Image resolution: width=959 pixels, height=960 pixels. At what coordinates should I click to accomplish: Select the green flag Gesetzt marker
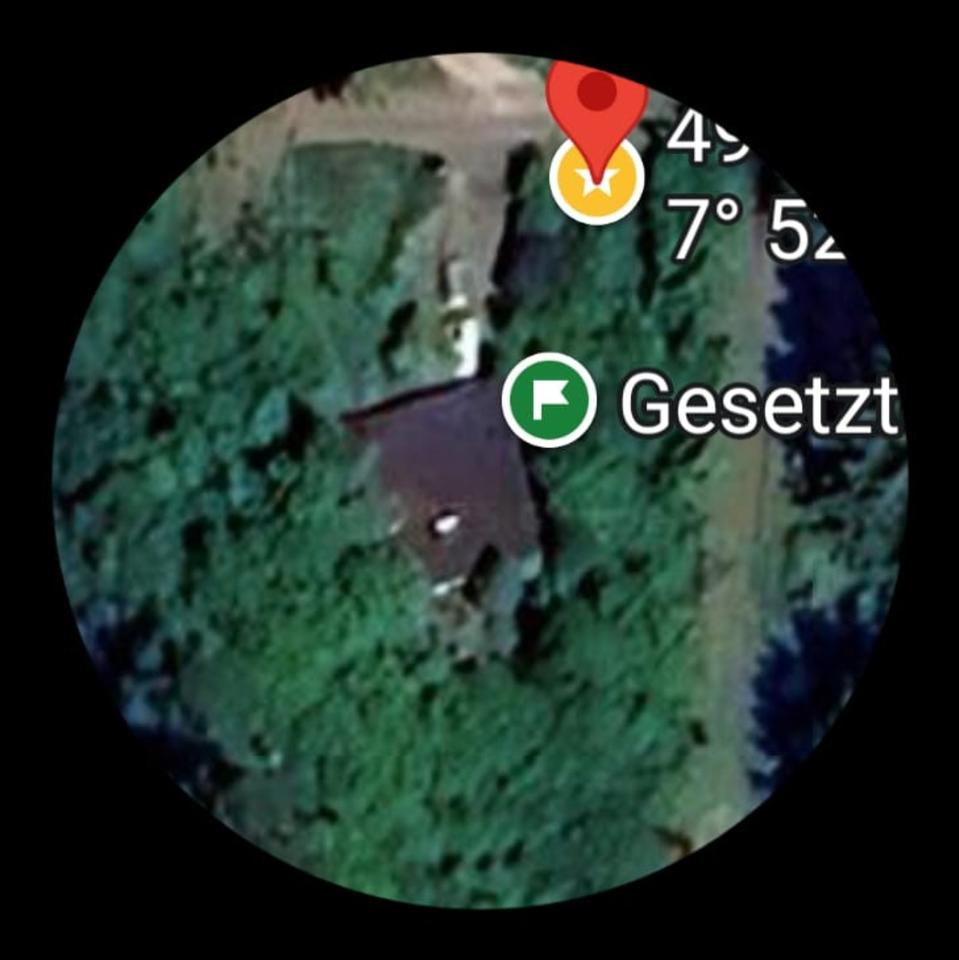[x=549, y=400]
